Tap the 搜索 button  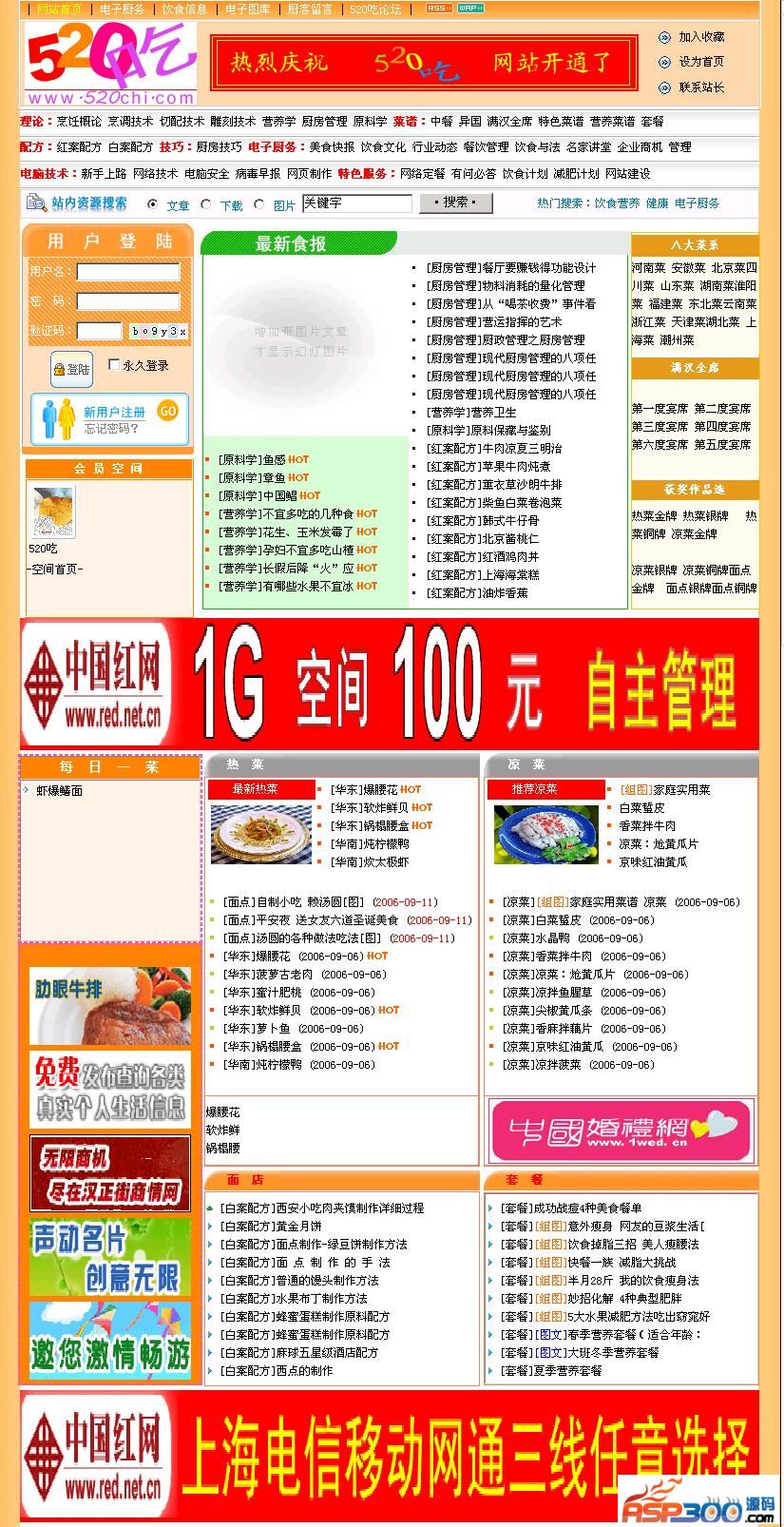pos(454,203)
